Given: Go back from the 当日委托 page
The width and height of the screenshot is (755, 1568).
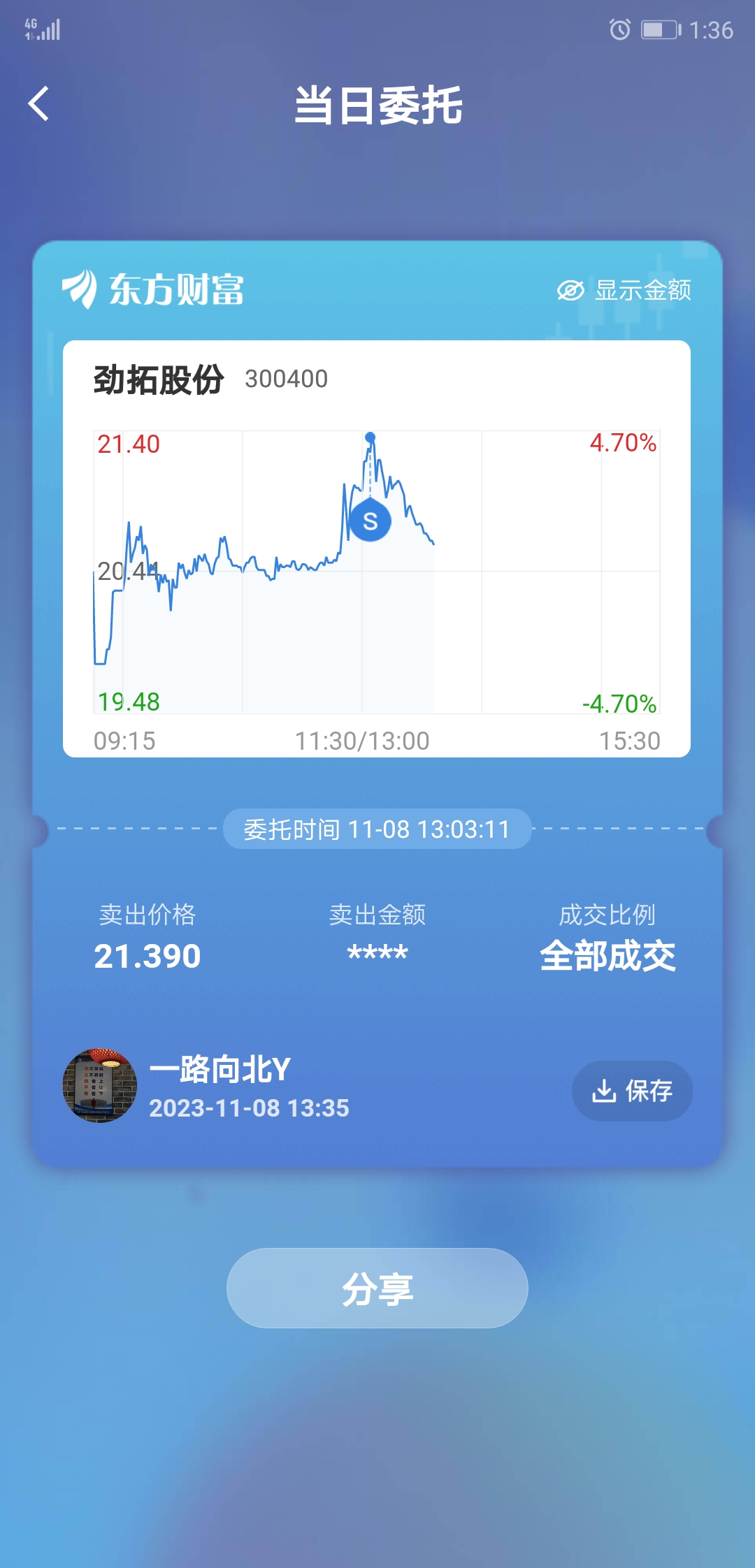Looking at the screenshot, I should (39, 104).
